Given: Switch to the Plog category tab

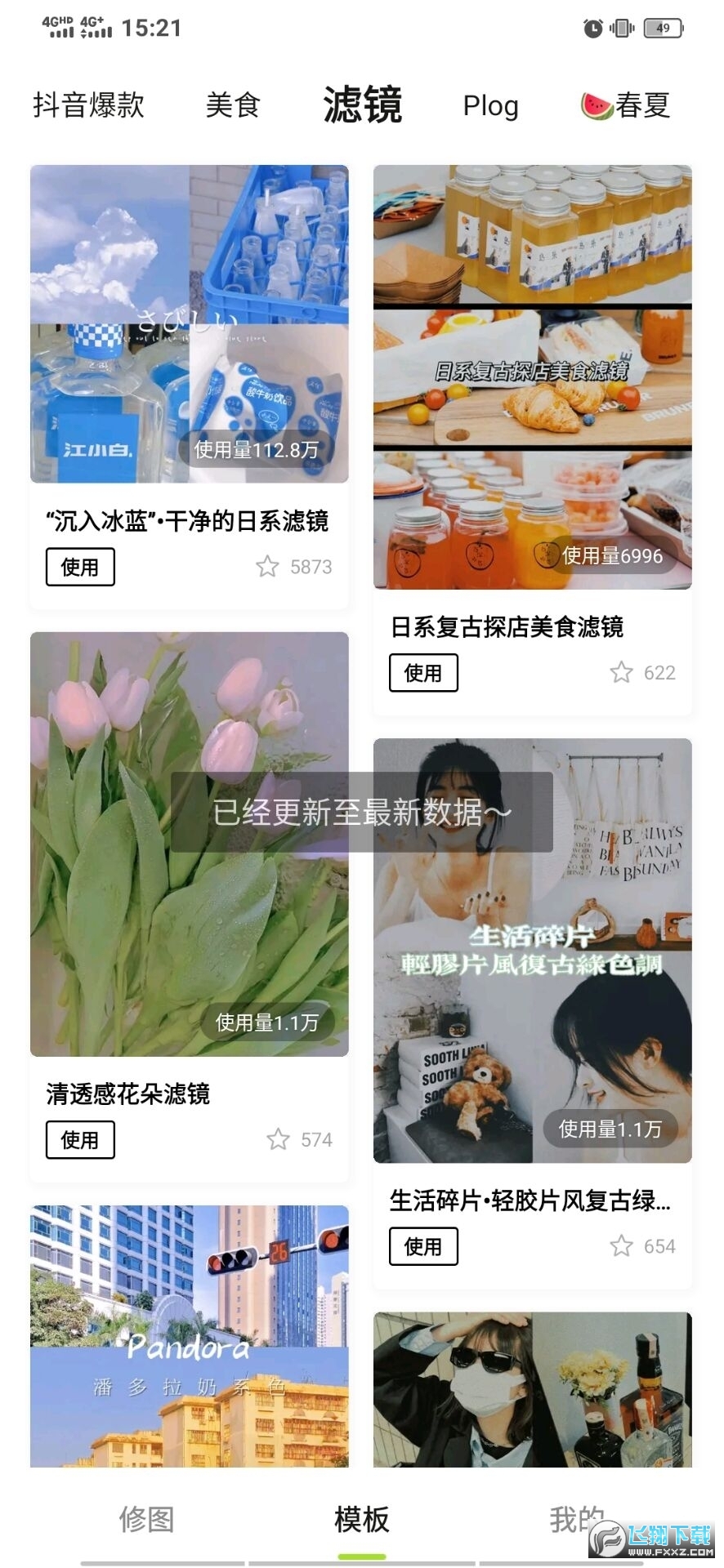Looking at the screenshot, I should click(490, 105).
